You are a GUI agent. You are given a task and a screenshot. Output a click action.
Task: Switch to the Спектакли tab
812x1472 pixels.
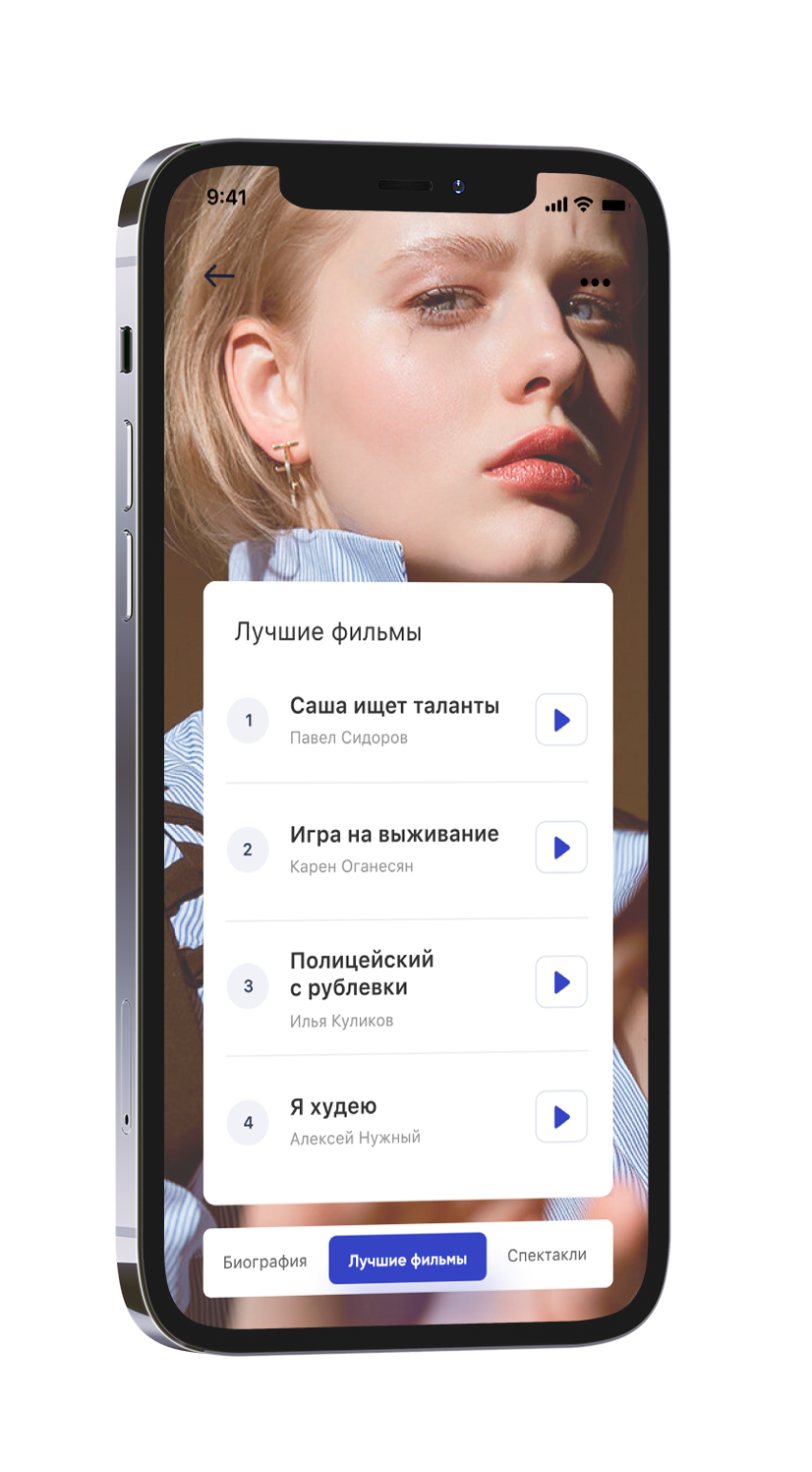point(547,1255)
